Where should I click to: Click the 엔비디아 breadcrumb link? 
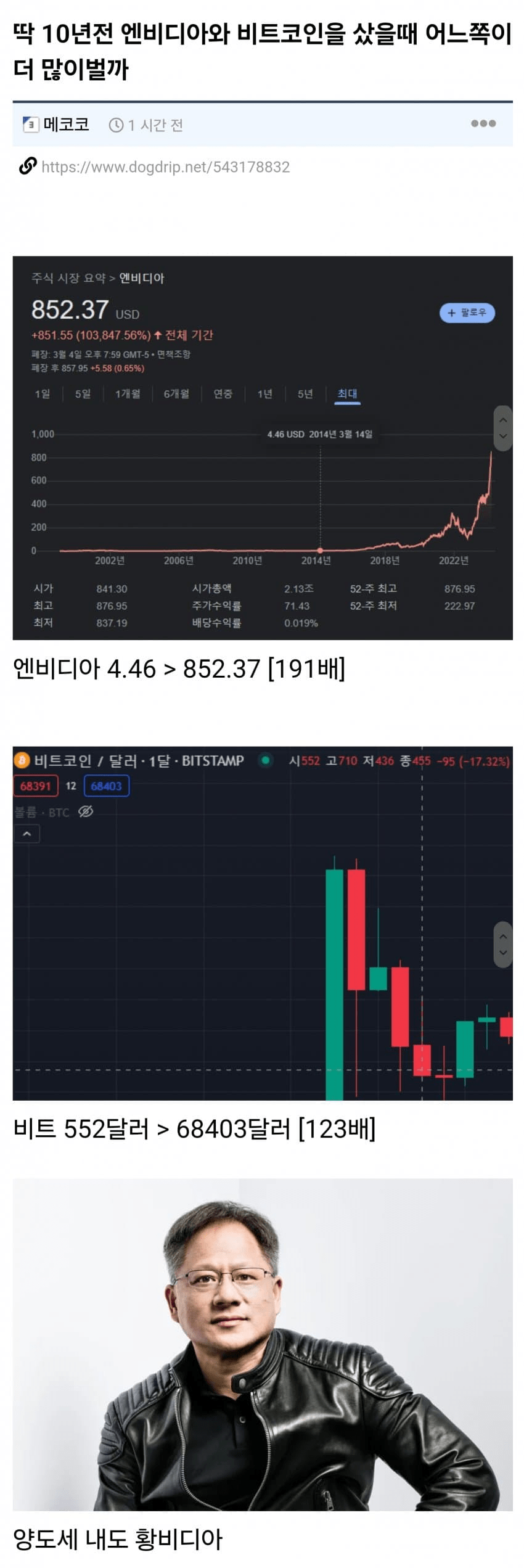coord(142,279)
